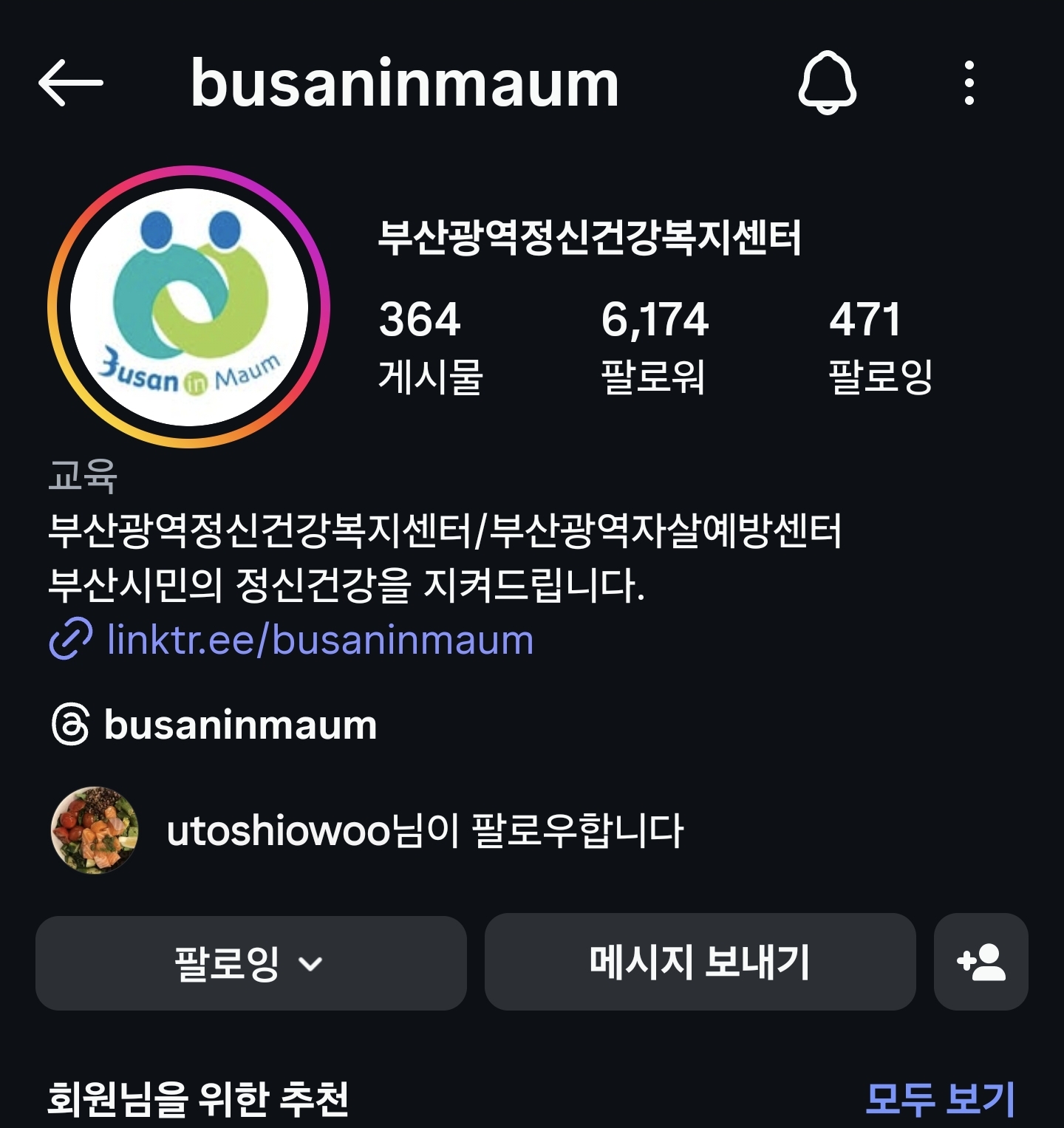View the 6,174 팔로워 followers list
This screenshot has height=1128, width=1064.
(x=654, y=346)
